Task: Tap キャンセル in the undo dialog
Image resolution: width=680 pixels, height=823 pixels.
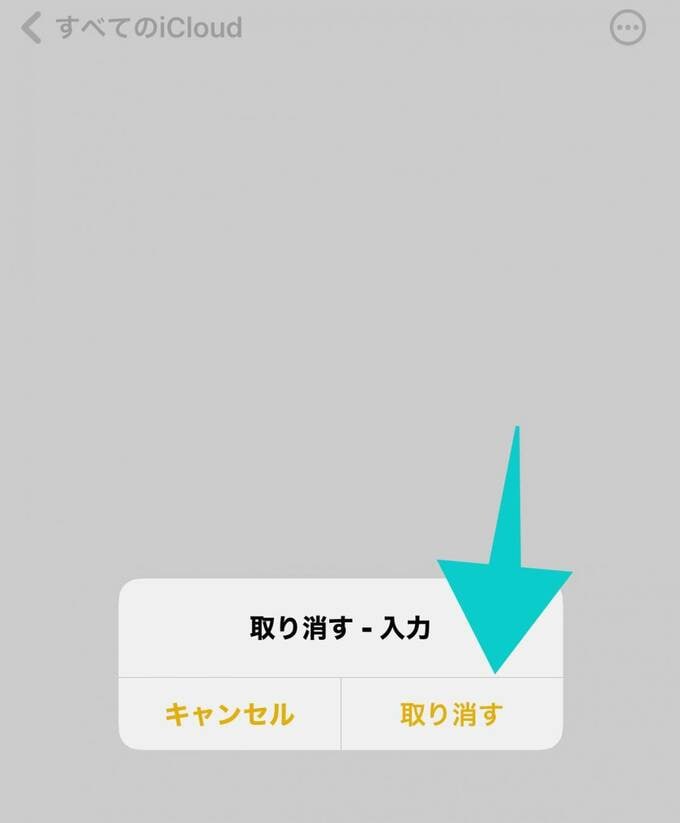Action: pyautogui.click(x=229, y=714)
